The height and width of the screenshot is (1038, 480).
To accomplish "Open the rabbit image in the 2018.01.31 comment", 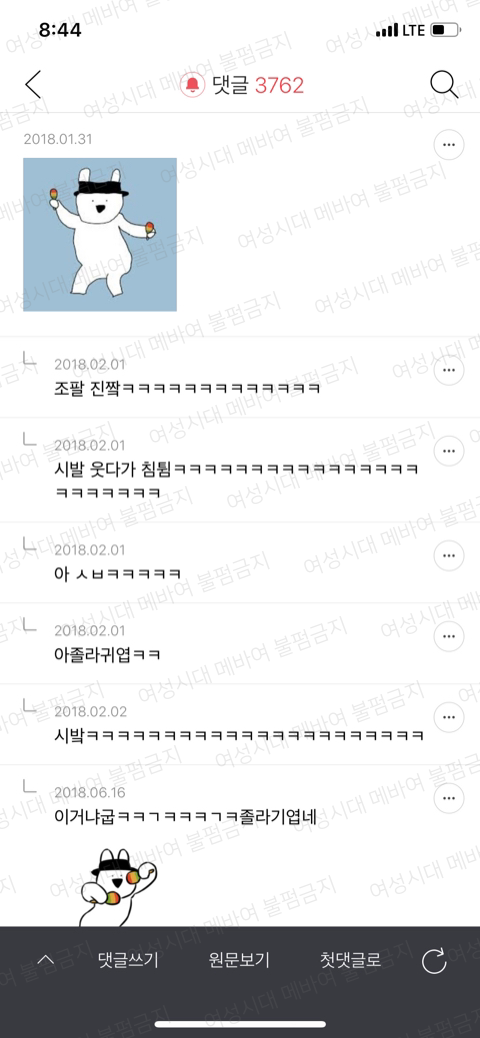I will [100, 234].
